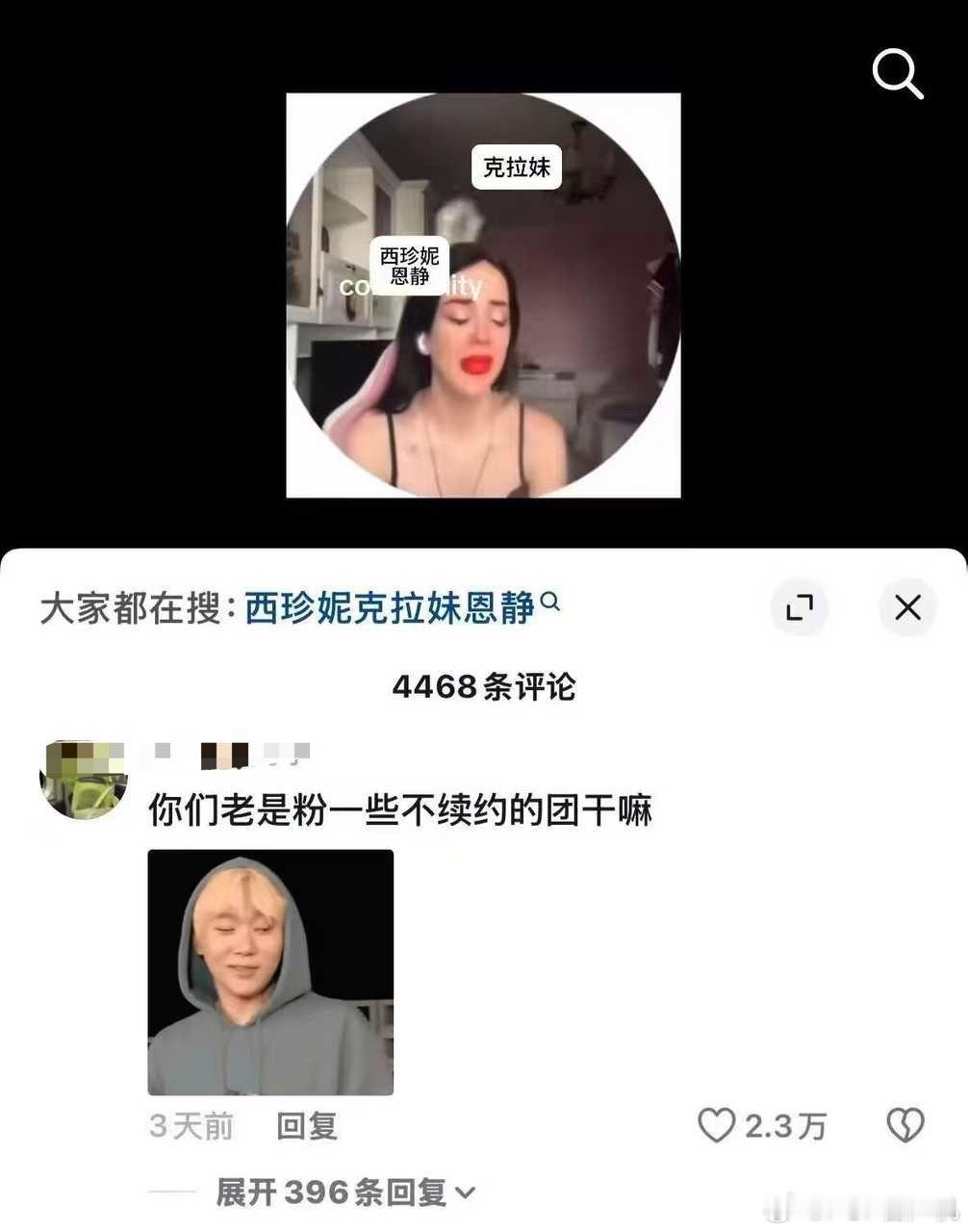This screenshot has height=1232, width=968.
Task: Click the small search icon after hot search text
Action: click(549, 602)
